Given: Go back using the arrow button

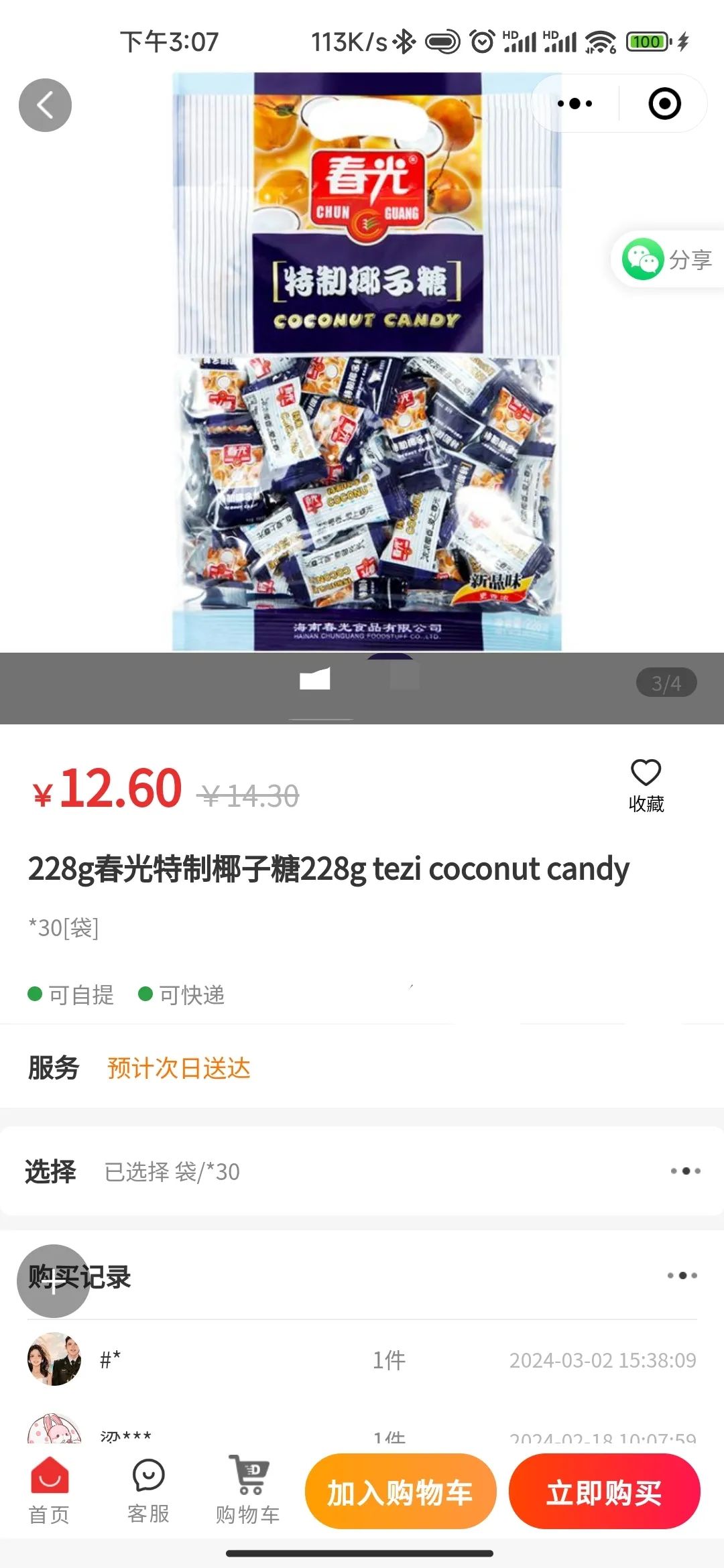Looking at the screenshot, I should click(x=45, y=105).
